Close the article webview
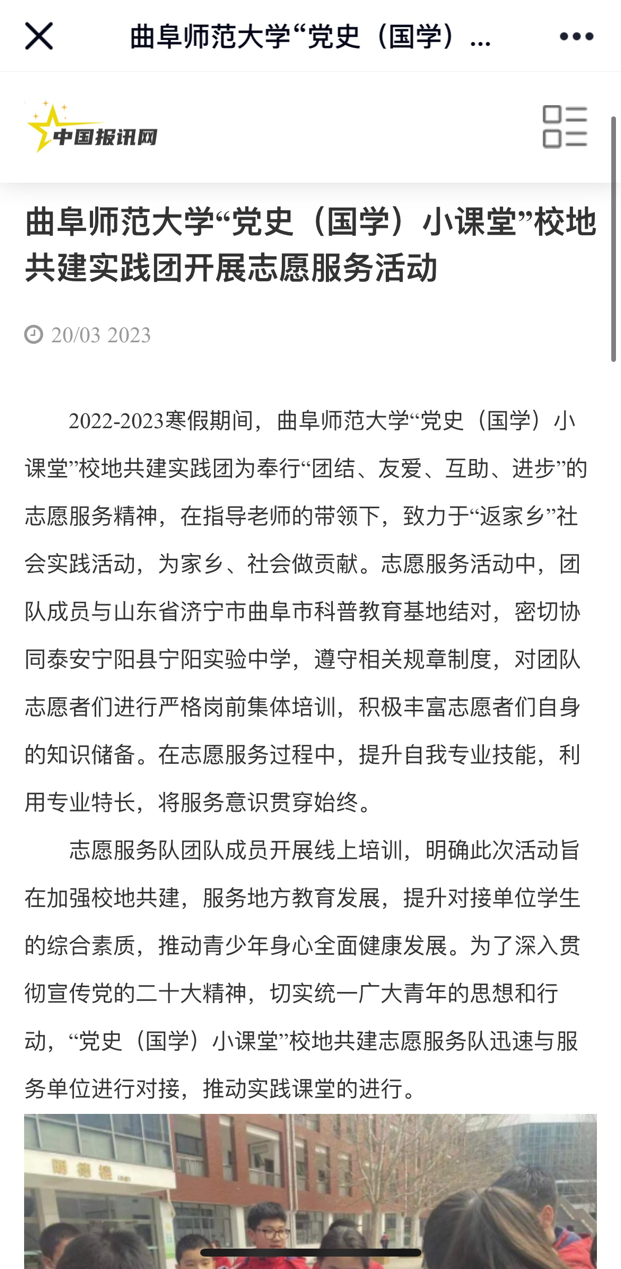The height and width of the screenshot is (1269, 621). pyautogui.click(x=39, y=37)
